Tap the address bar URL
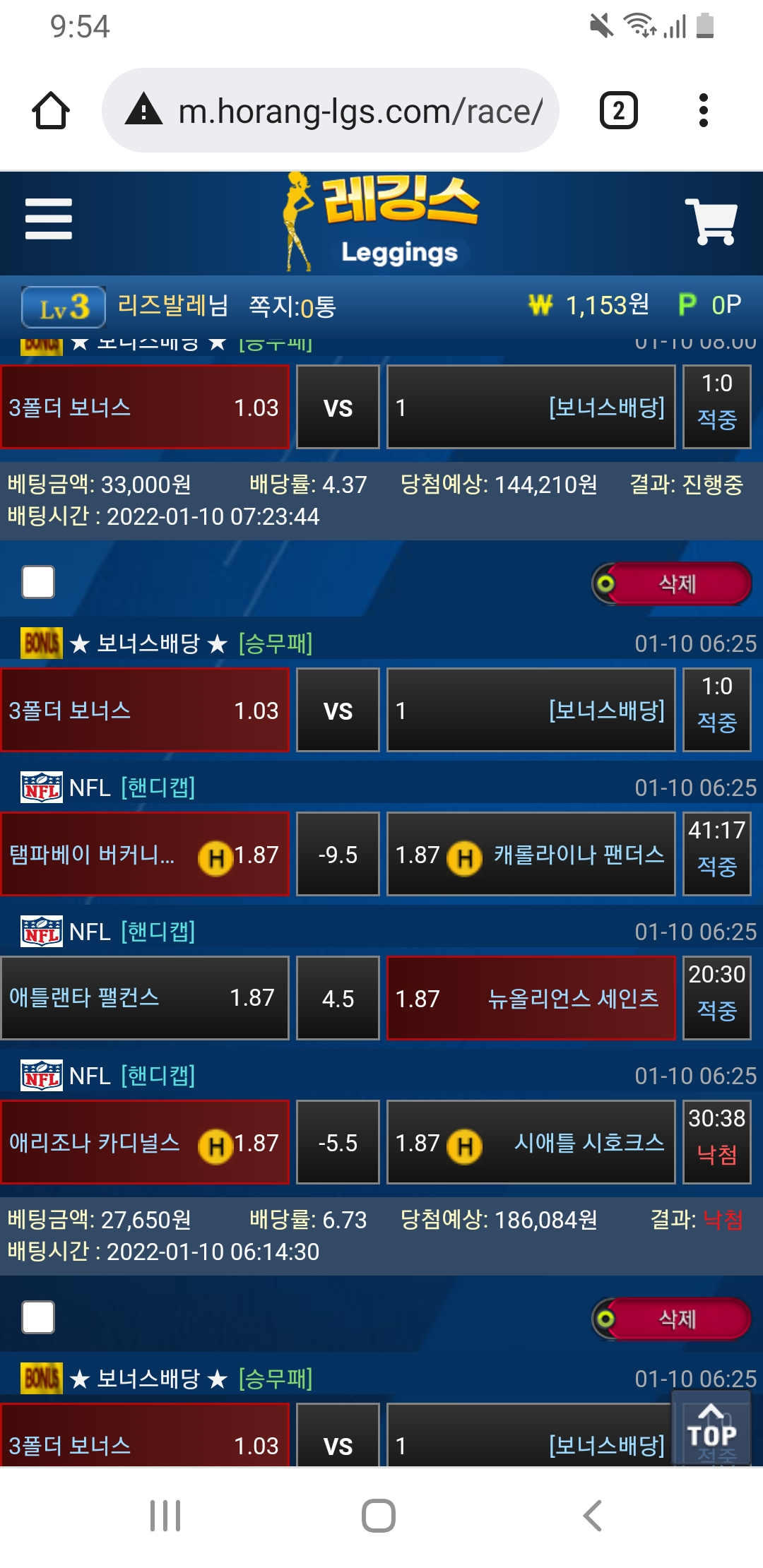Viewport: 763px width, 1568px height. pyautogui.click(x=360, y=112)
